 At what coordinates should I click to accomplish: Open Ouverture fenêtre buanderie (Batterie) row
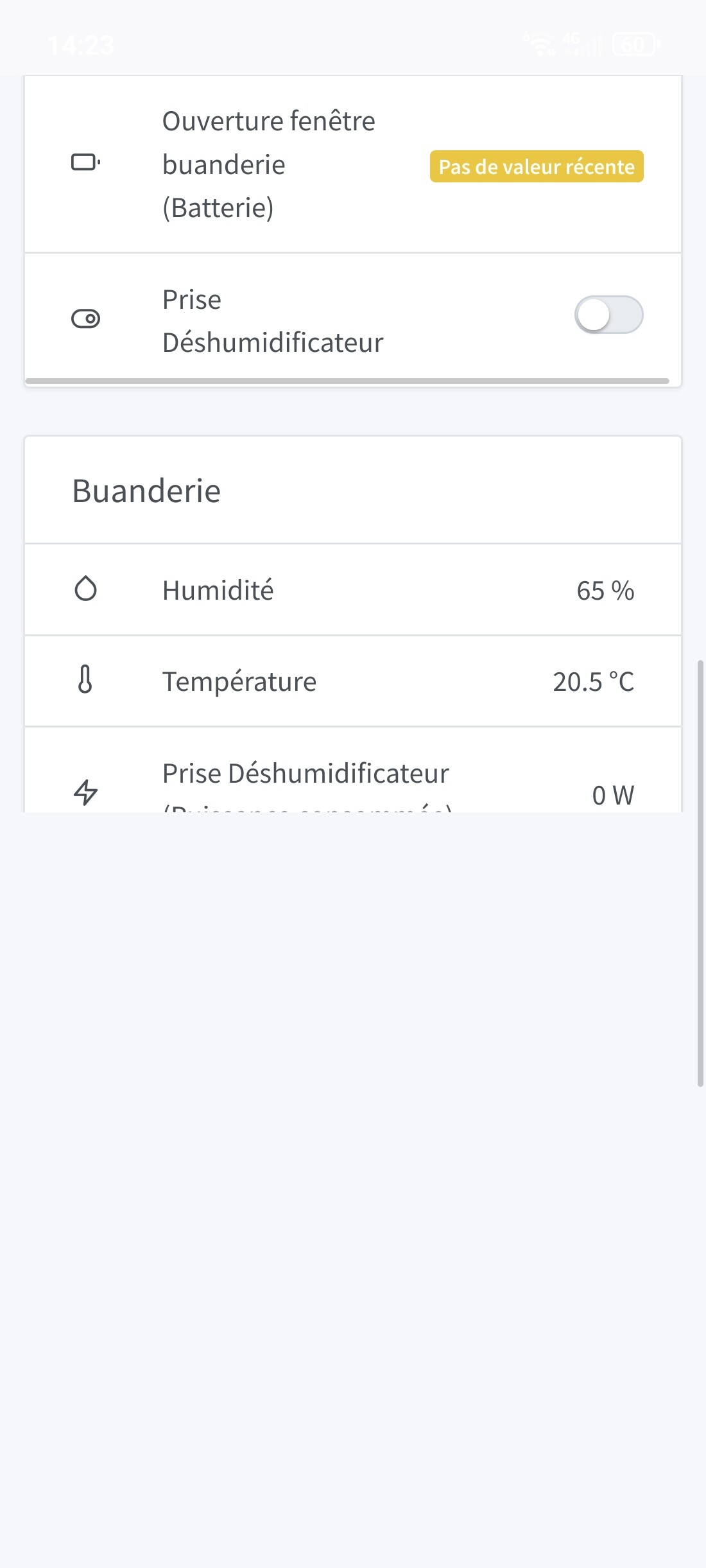point(353,164)
